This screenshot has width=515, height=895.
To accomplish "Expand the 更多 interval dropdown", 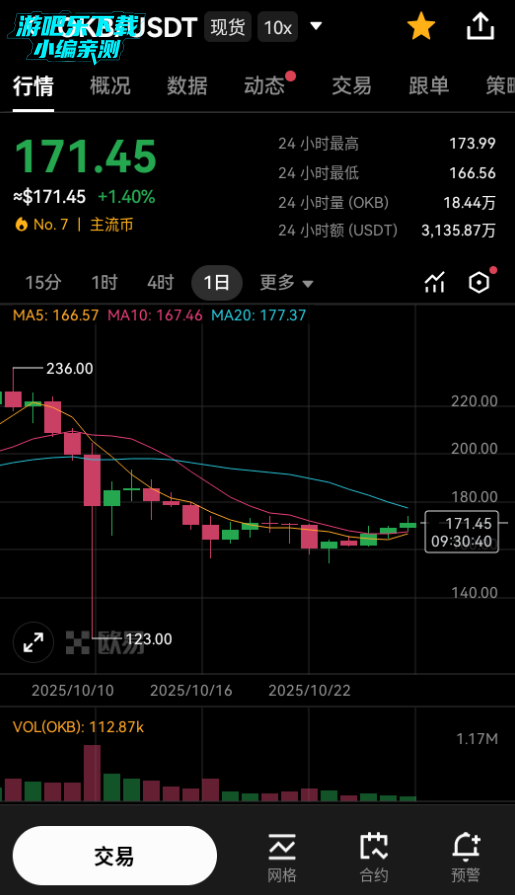I will click(286, 283).
